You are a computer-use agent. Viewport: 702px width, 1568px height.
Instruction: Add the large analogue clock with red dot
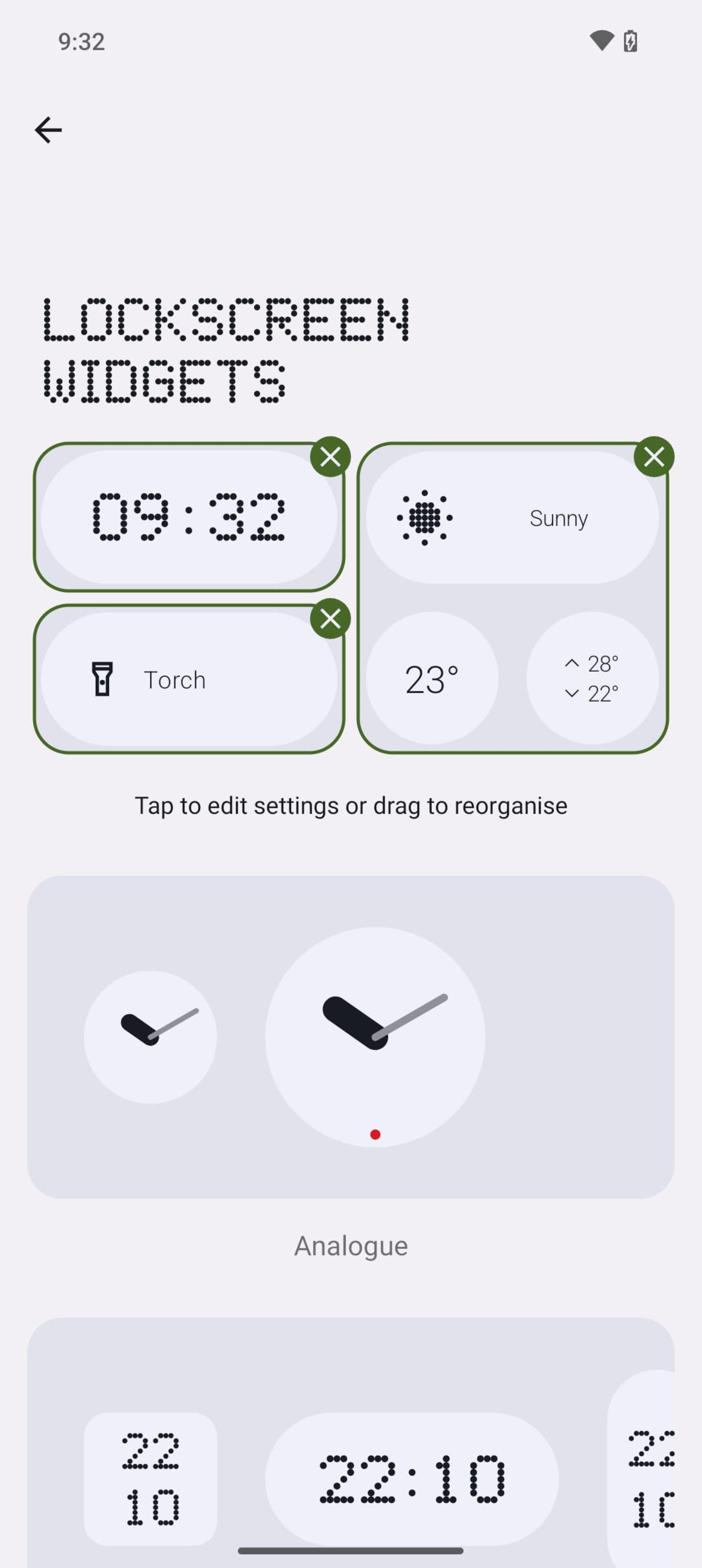point(375,1037)
